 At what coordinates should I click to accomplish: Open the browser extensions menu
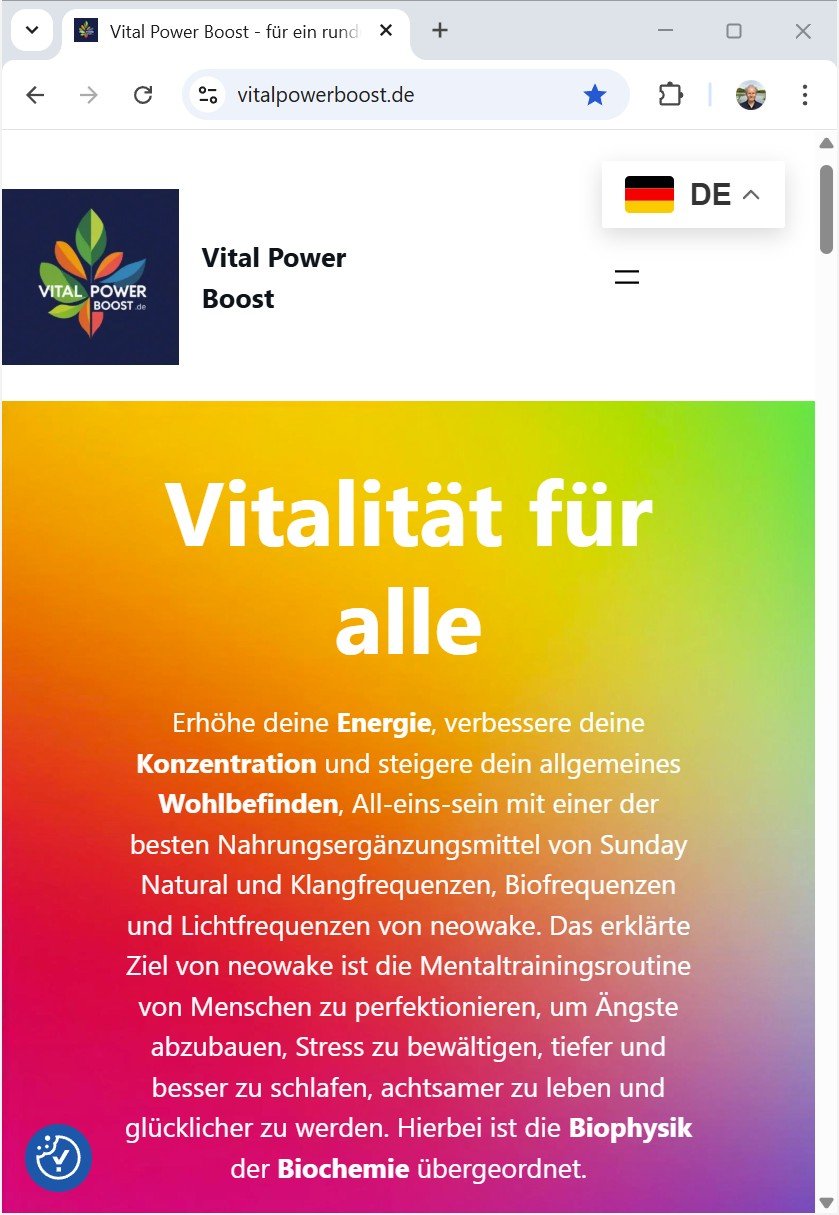pyautogui.click(x=670, y=95)
